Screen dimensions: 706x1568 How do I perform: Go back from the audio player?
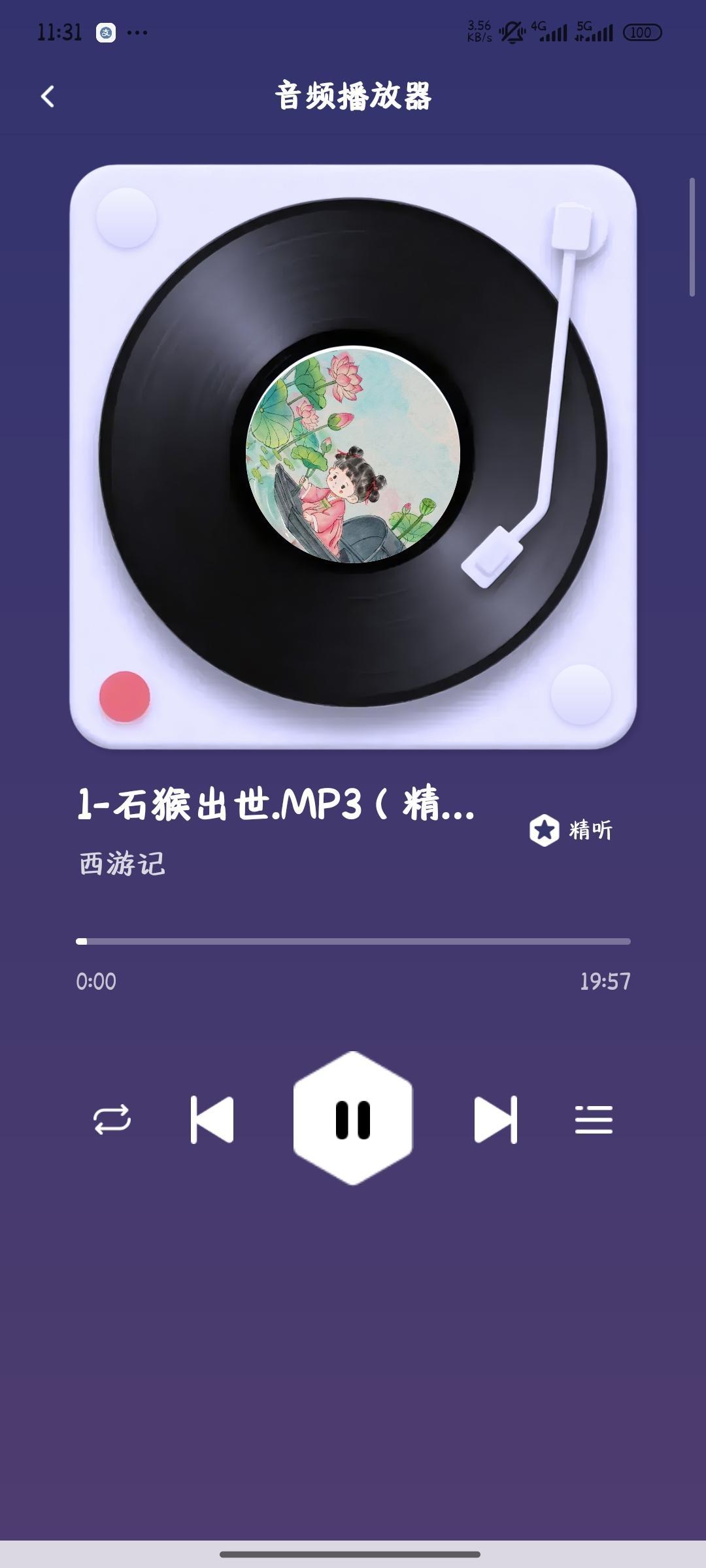(48, 97)
